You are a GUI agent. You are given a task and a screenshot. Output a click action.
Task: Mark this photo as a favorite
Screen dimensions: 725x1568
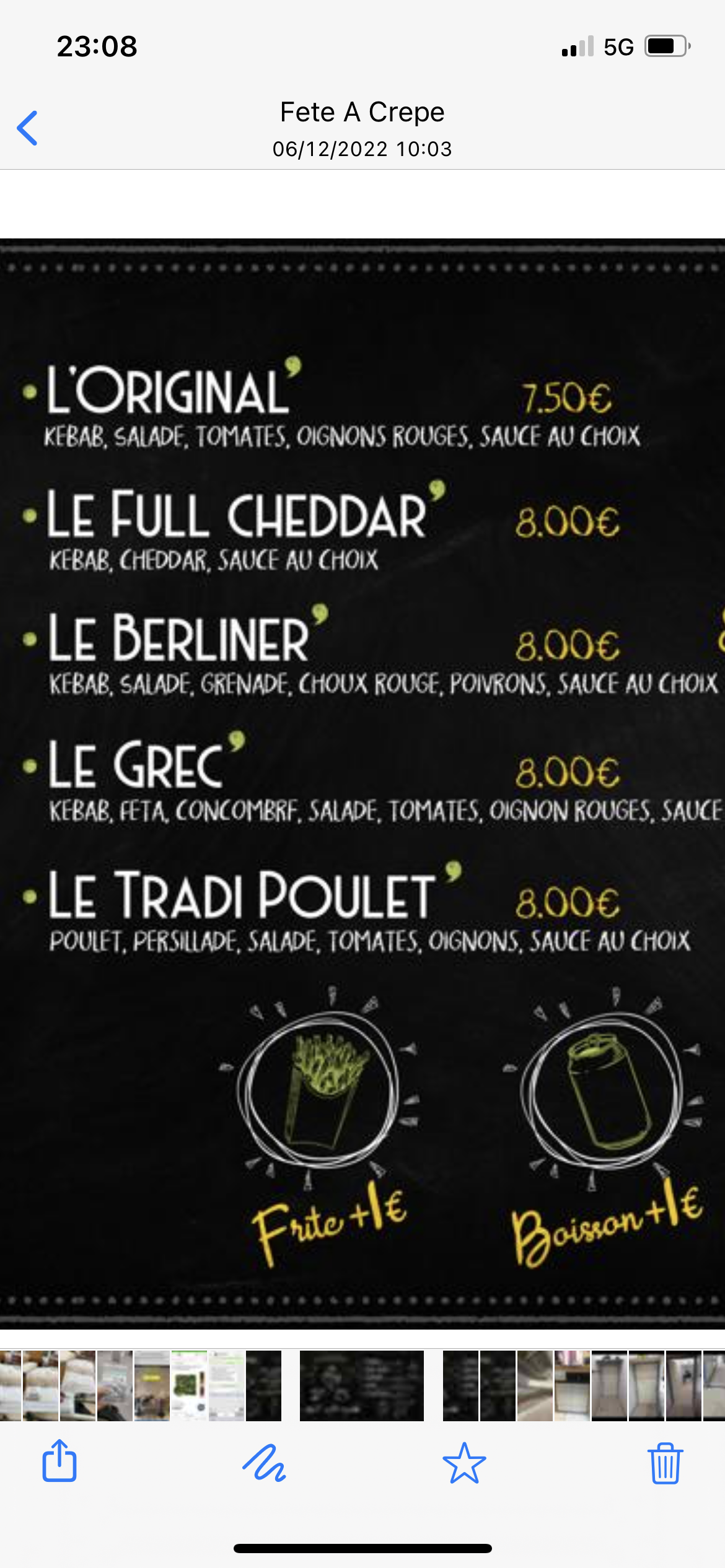tap(464, 1463)
